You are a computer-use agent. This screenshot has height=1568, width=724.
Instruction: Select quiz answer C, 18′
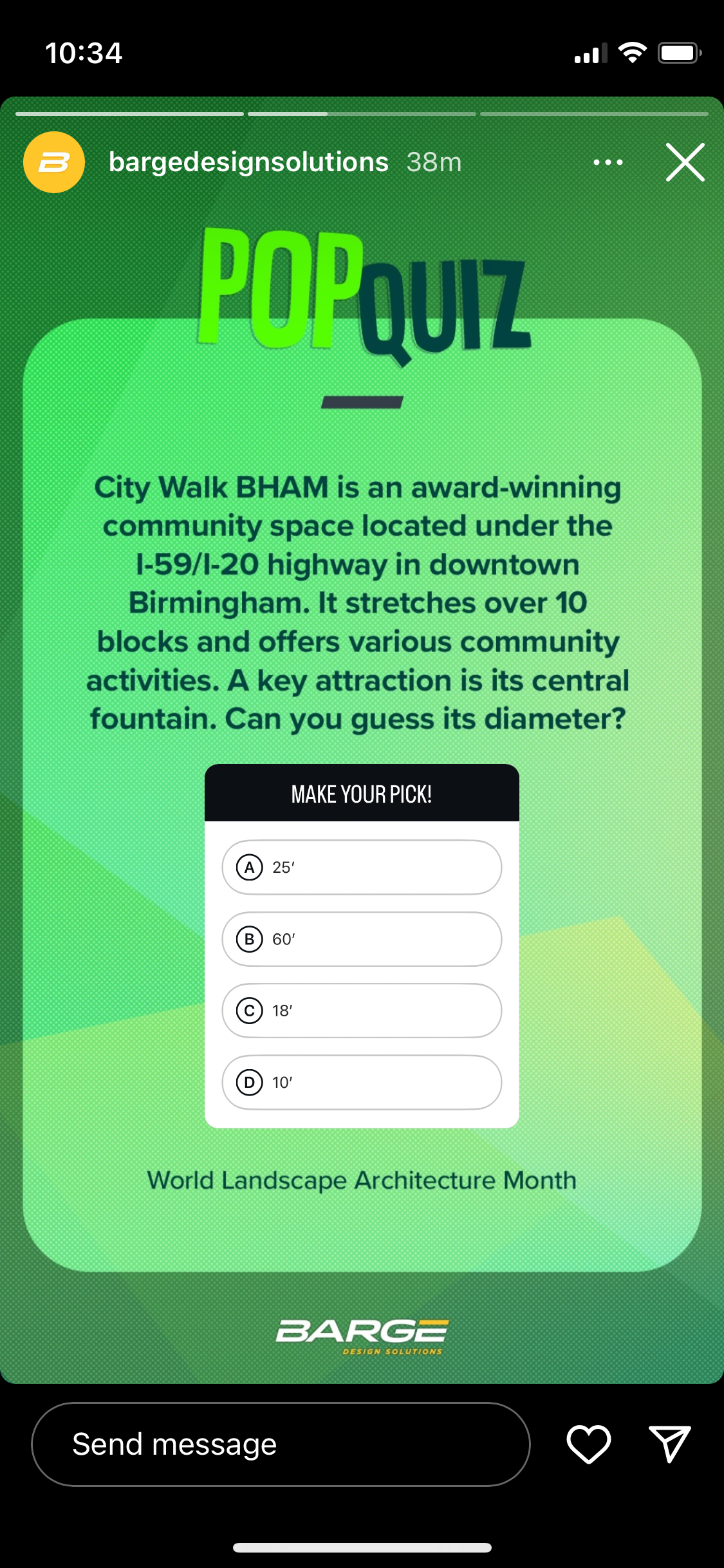coord(362,1011)
